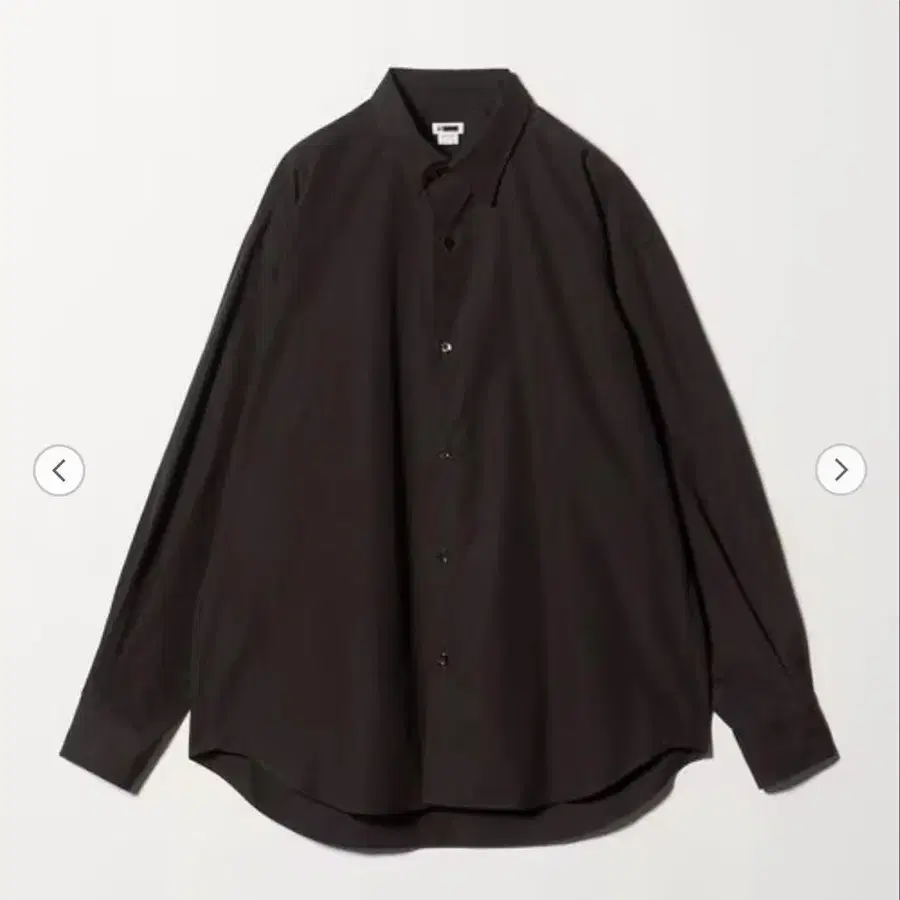Go to the previous product image
Image resolution: width=900 pixels, height=900 pixels.
click(x=59, y=470)
